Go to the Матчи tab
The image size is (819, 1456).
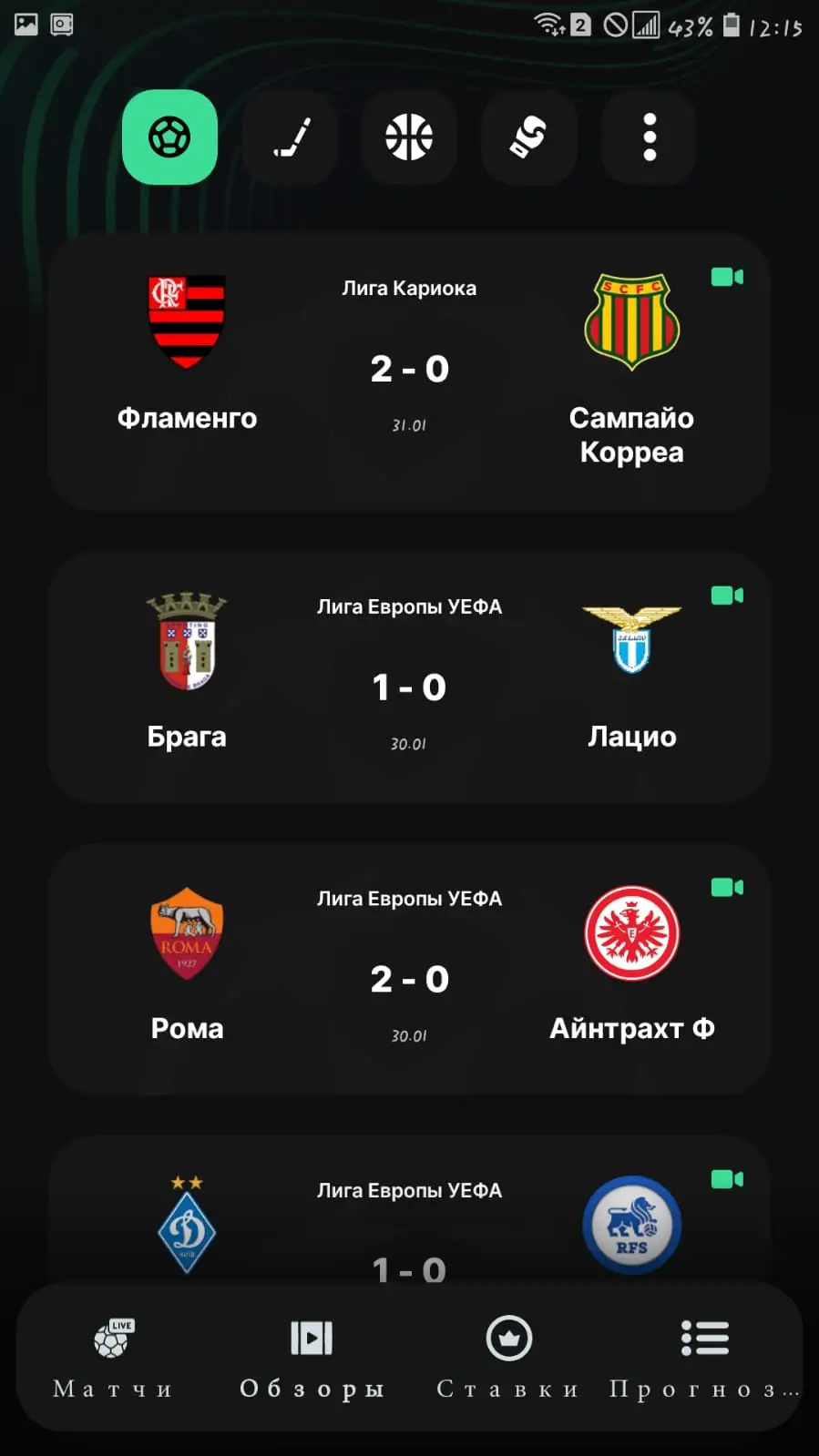pos(113,1357)
